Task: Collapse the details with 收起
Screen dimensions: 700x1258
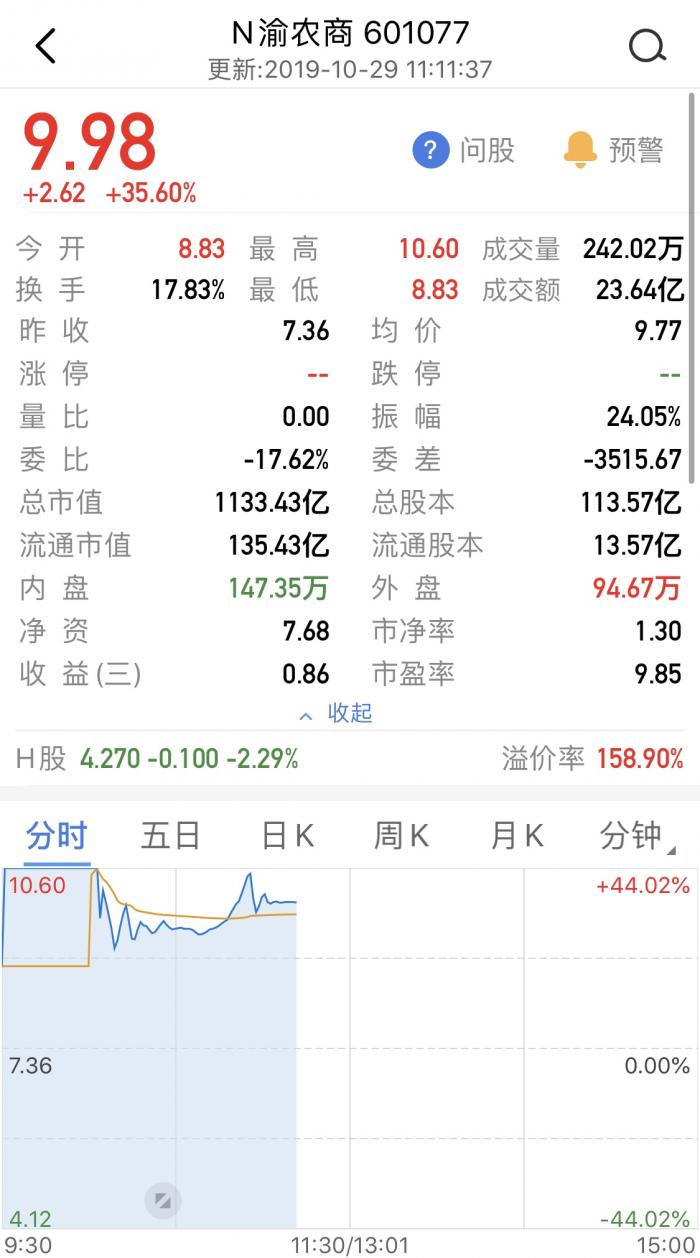Action: (x=337, y=713)
